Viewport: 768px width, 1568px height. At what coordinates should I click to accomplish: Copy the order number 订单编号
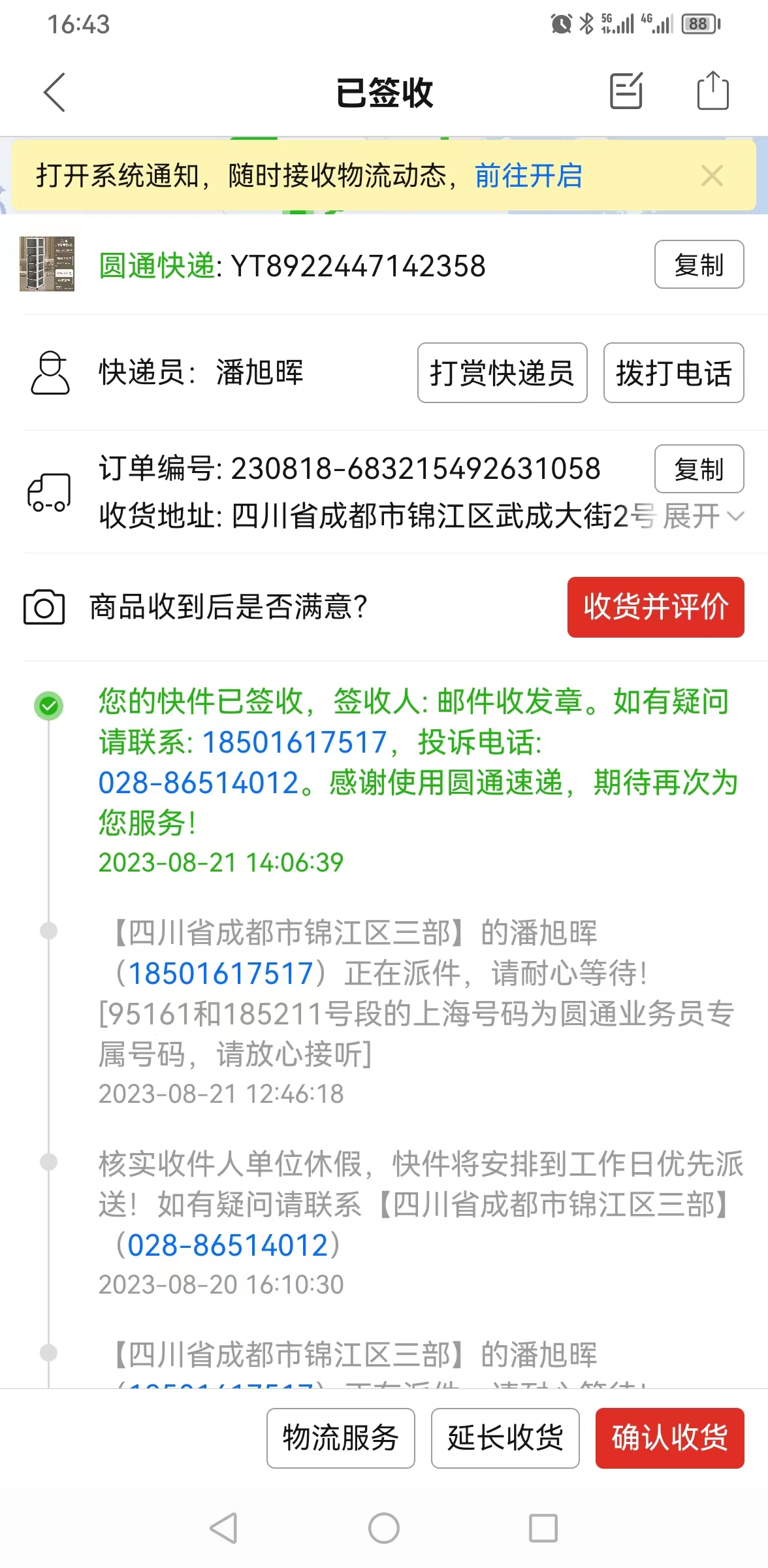point(699,468)
